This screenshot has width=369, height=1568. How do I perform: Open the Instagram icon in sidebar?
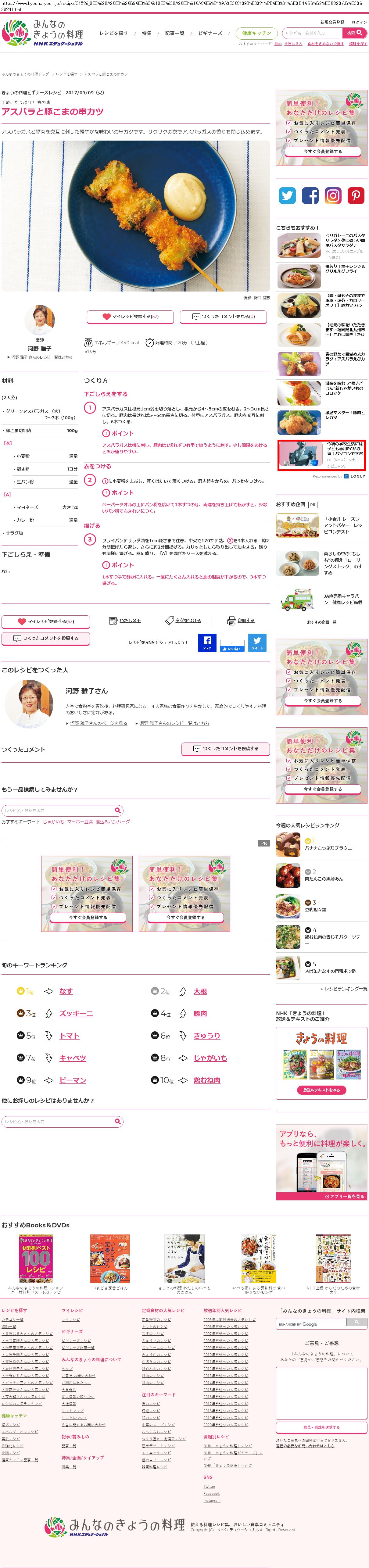coord(333,195)
